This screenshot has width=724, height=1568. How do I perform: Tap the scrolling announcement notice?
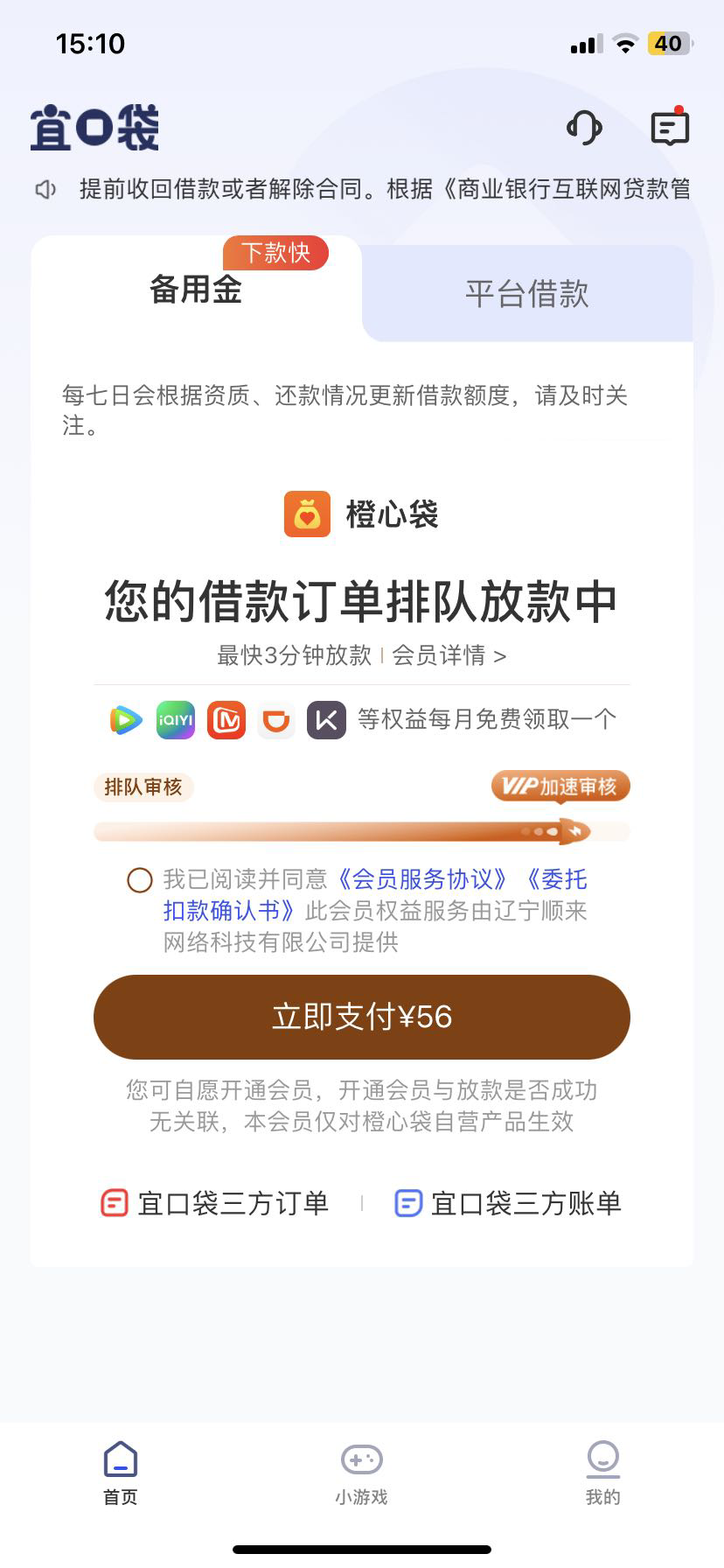tap(362, 188)
